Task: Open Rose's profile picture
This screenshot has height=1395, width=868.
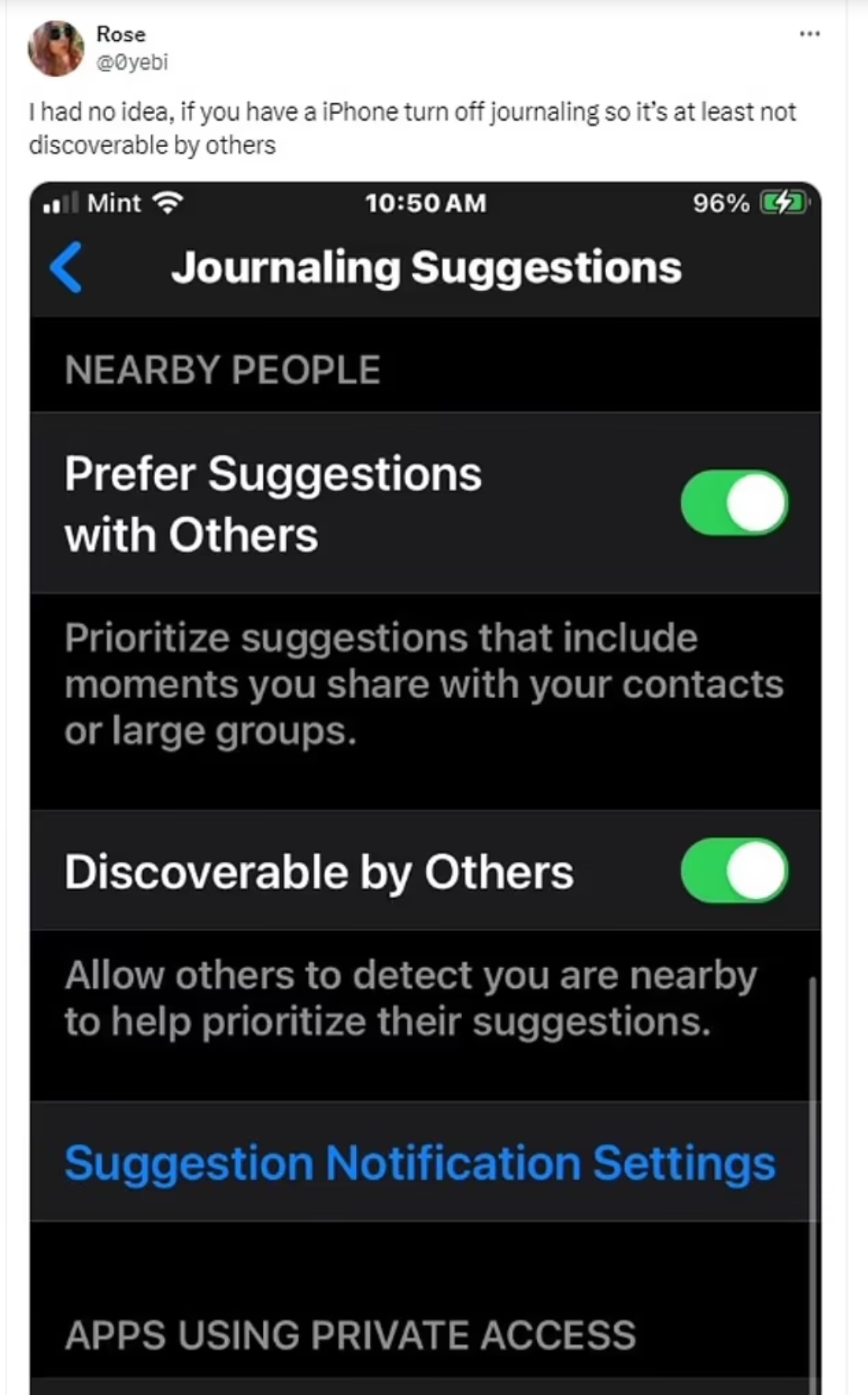Action: point(55,48)
